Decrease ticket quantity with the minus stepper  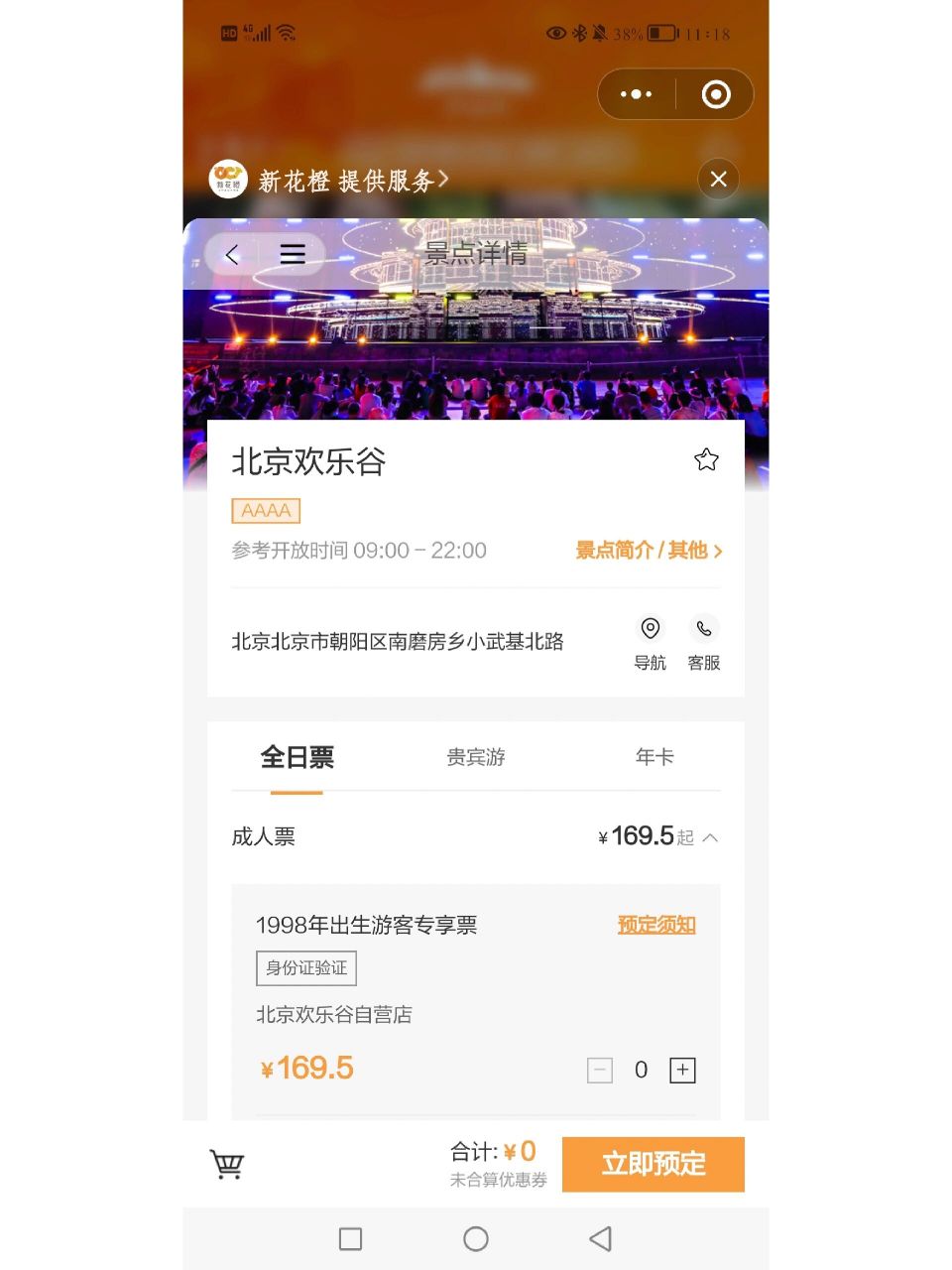coord(599,1070)
